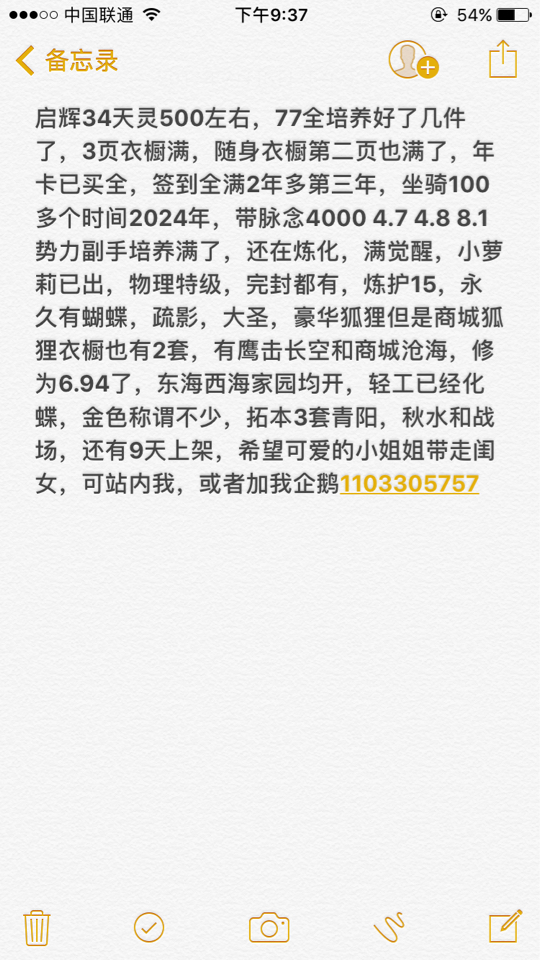Screen dimensions: 540x960
Task: Open the sketch drawing tool
Action: tap(389, 927)
